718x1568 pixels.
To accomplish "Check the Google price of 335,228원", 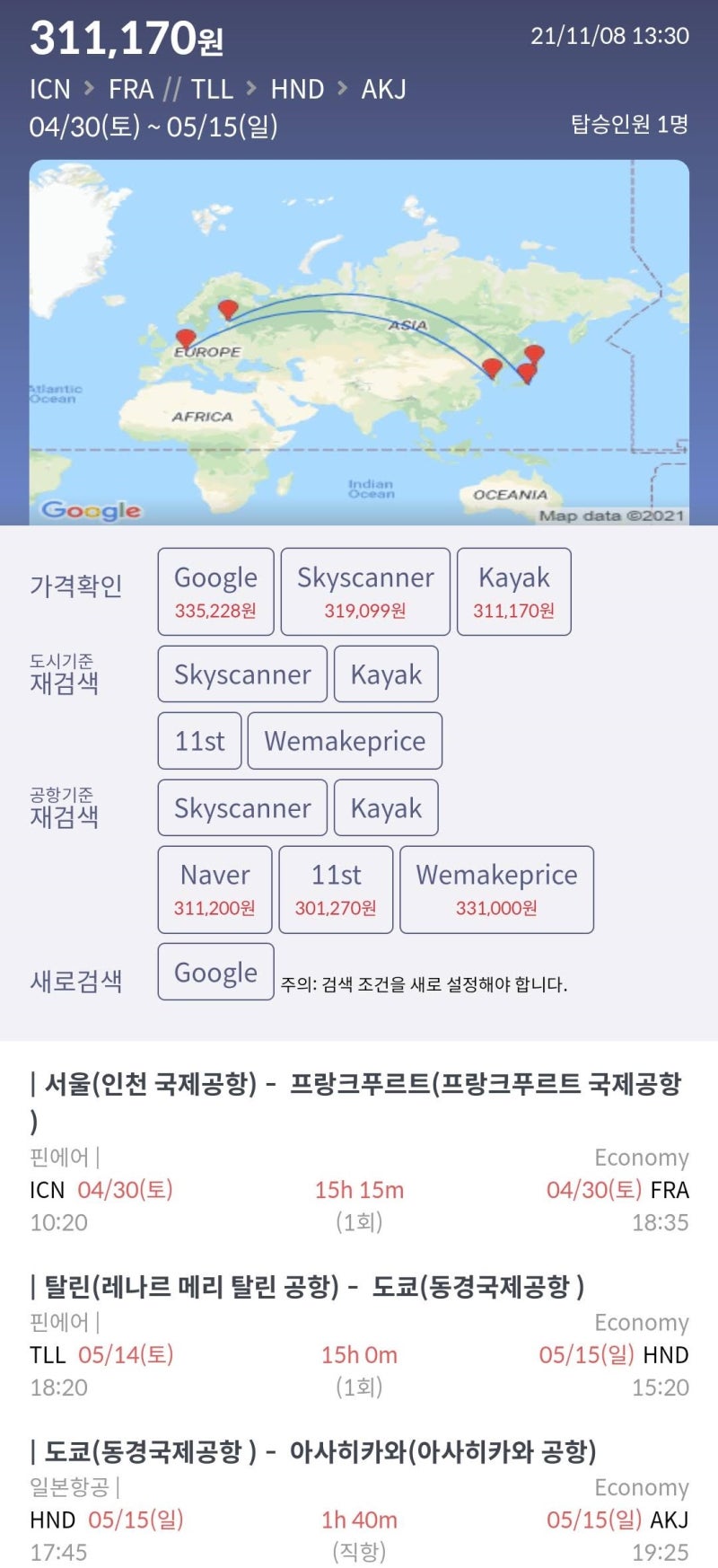I will click(x=215, y=592).
